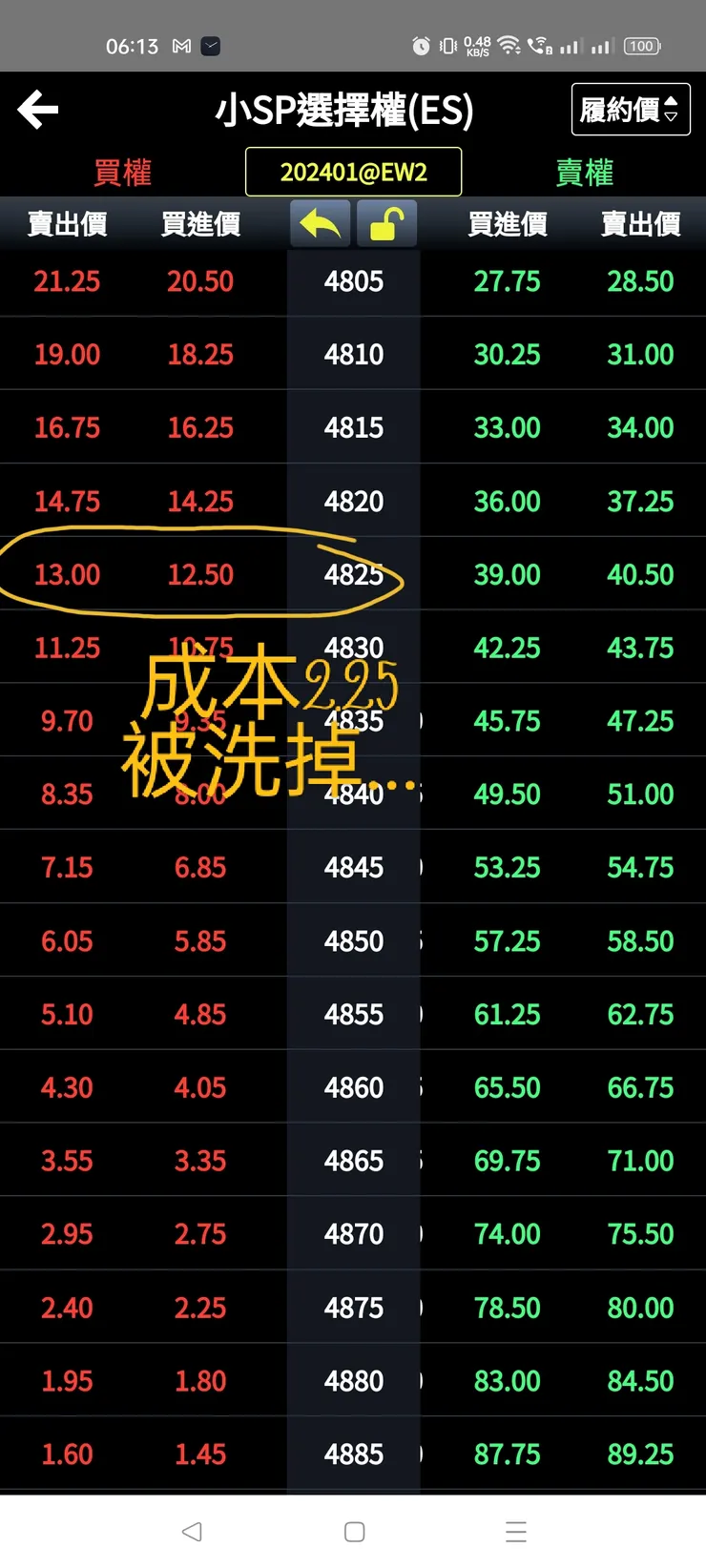706x1568 pixels.
Task: Open the 4815 strike row
Action: pyautogui.click(x=353, y=428)
